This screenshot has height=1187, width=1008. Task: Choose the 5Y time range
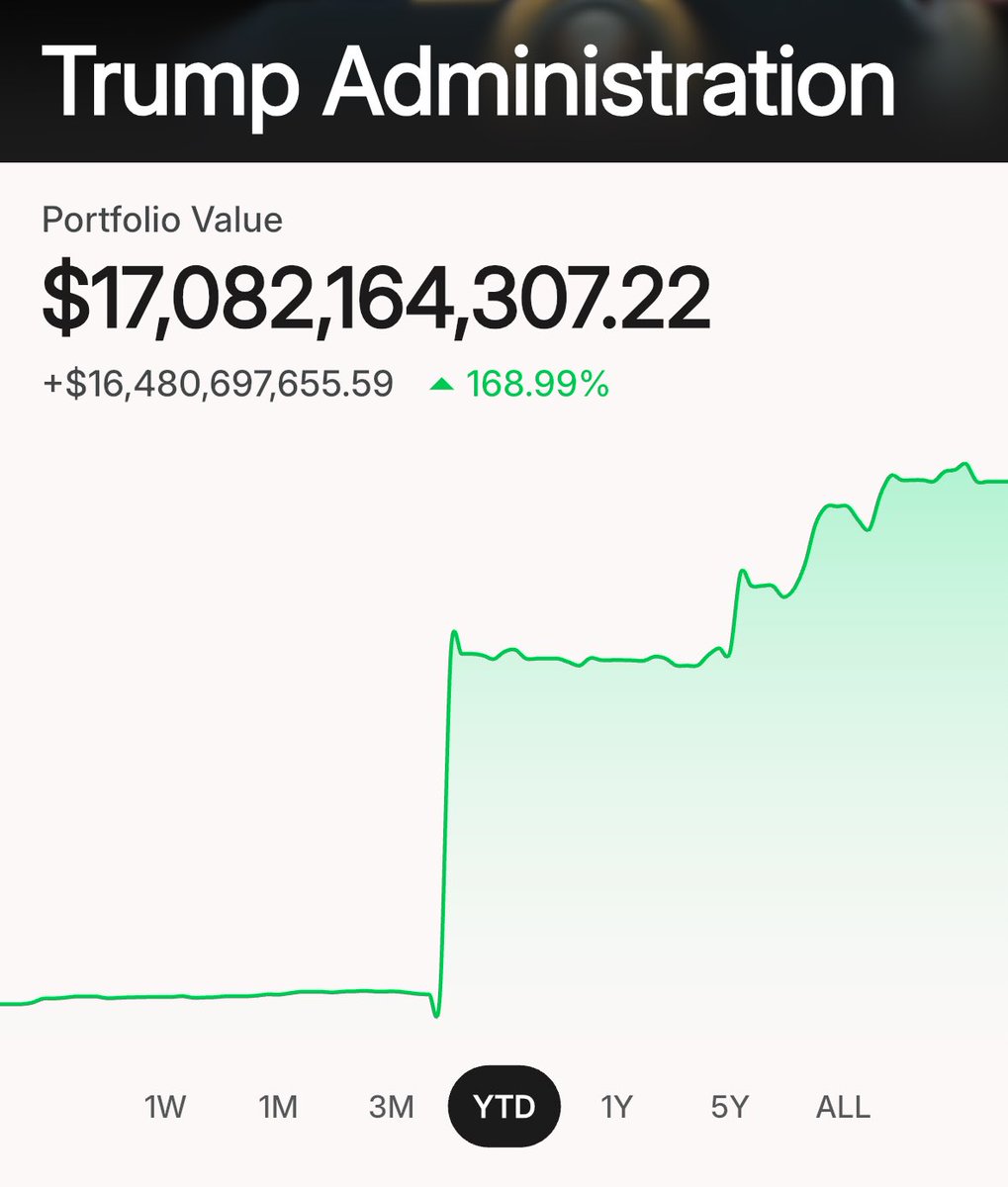pos(729,1106)
